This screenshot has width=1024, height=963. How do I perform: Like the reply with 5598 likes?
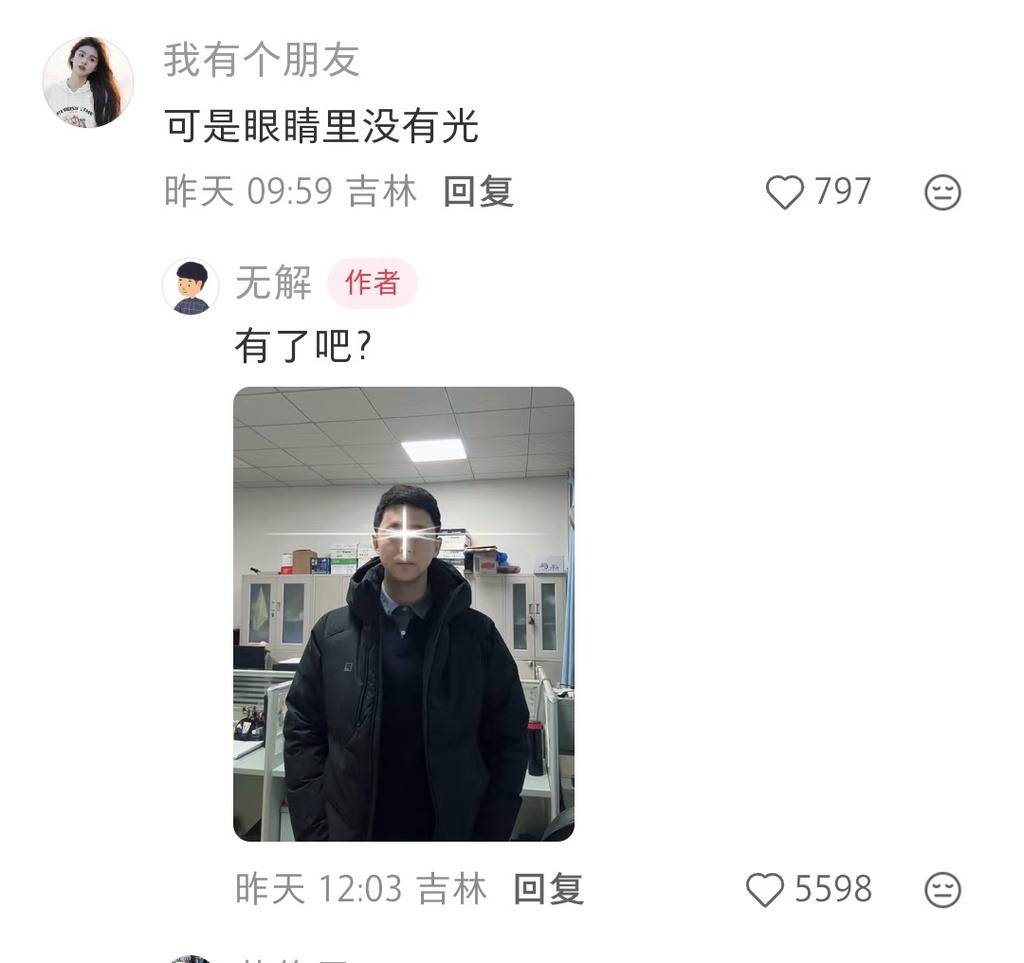(766, 890)
